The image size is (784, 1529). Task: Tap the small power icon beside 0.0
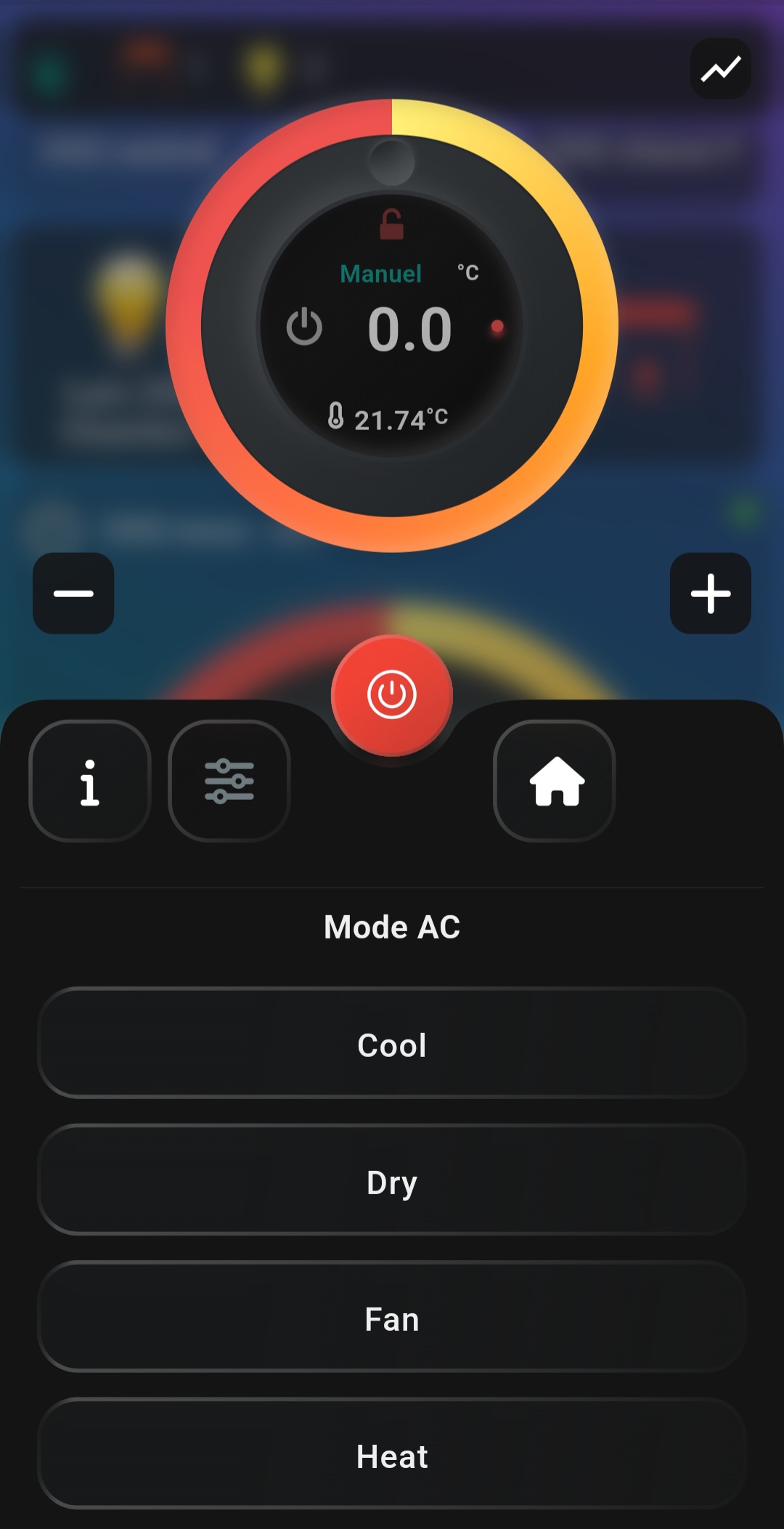click(x=304, y=327)
